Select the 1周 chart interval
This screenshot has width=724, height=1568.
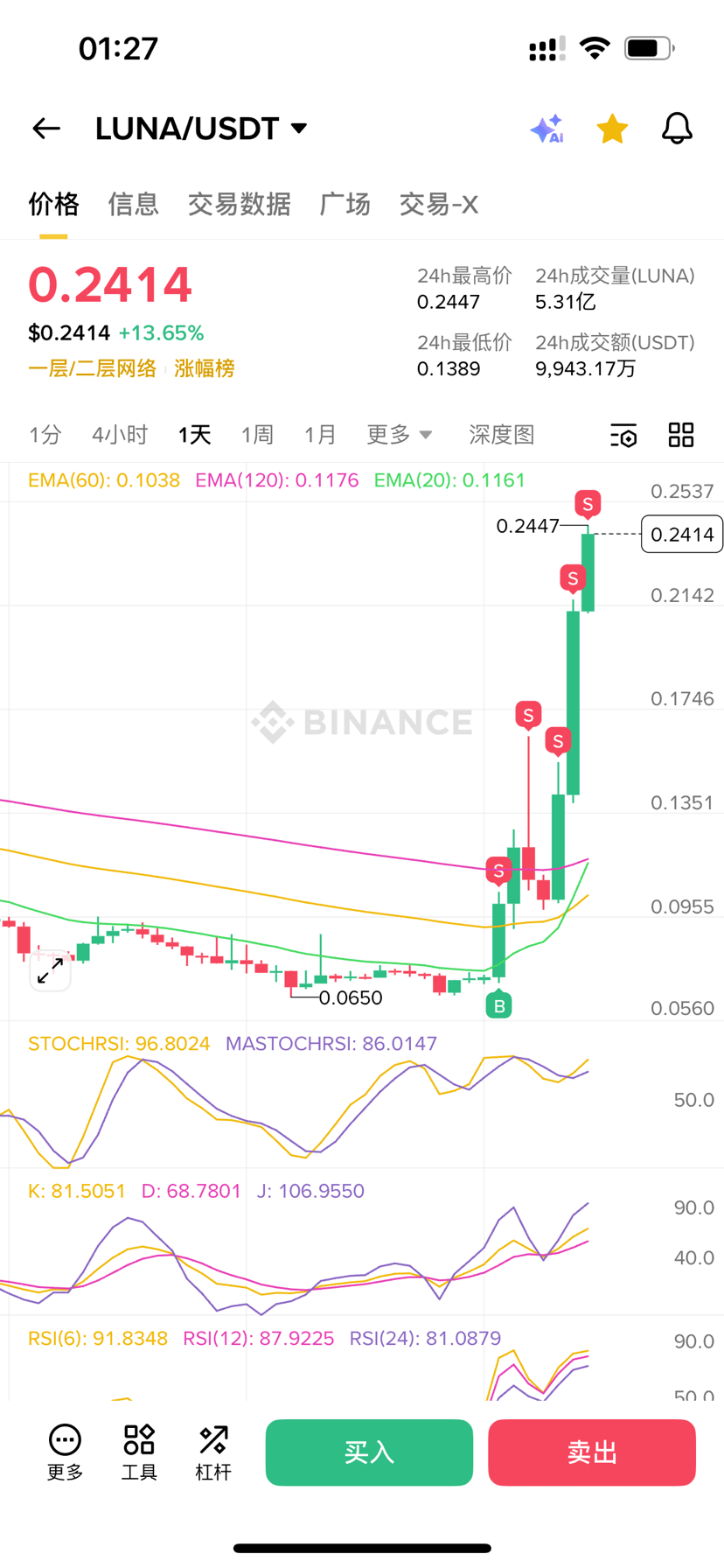[x=257, y=434]
